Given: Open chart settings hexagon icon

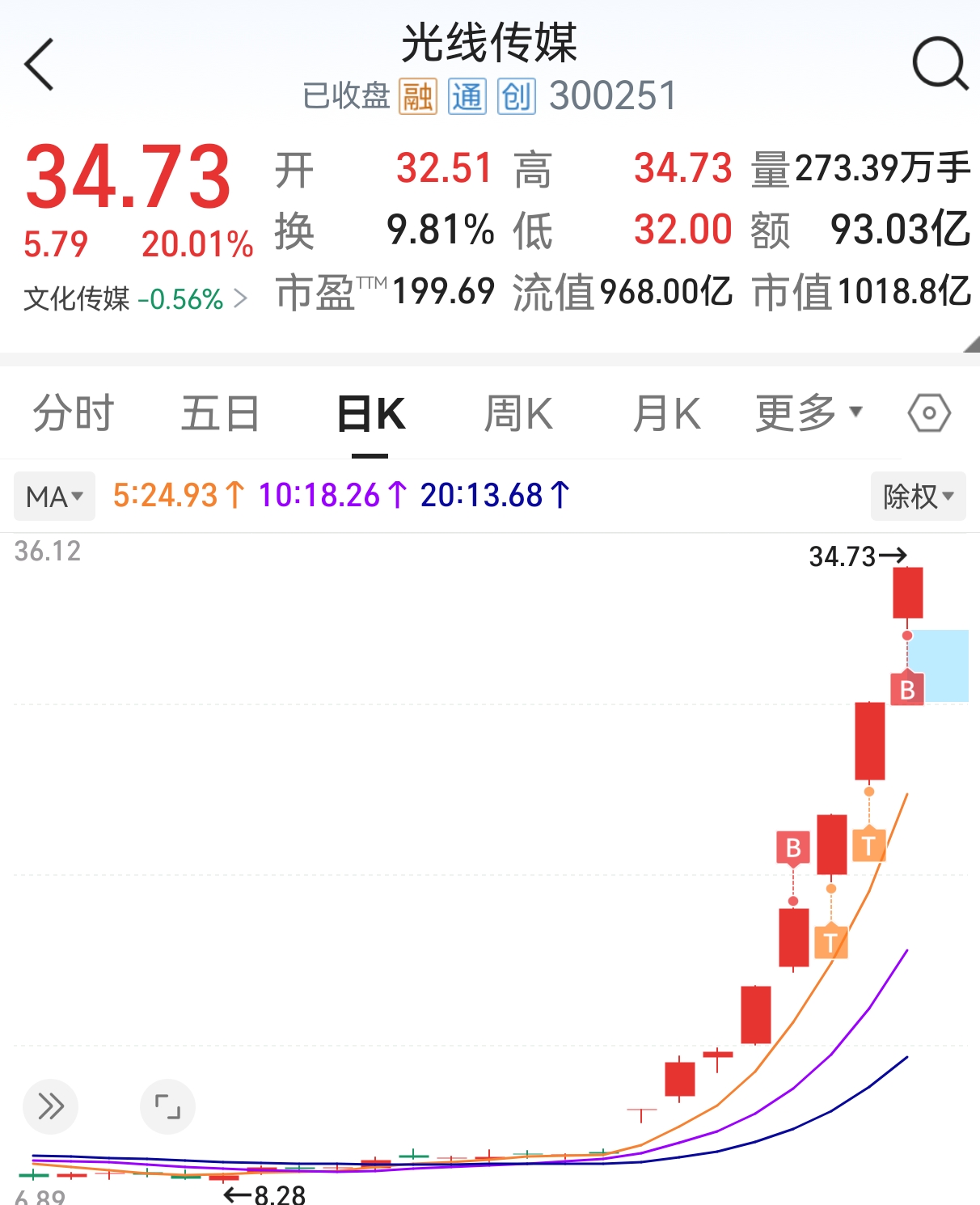Looking at the screenshot, I should pyautogui.click(x=929, y=413).
